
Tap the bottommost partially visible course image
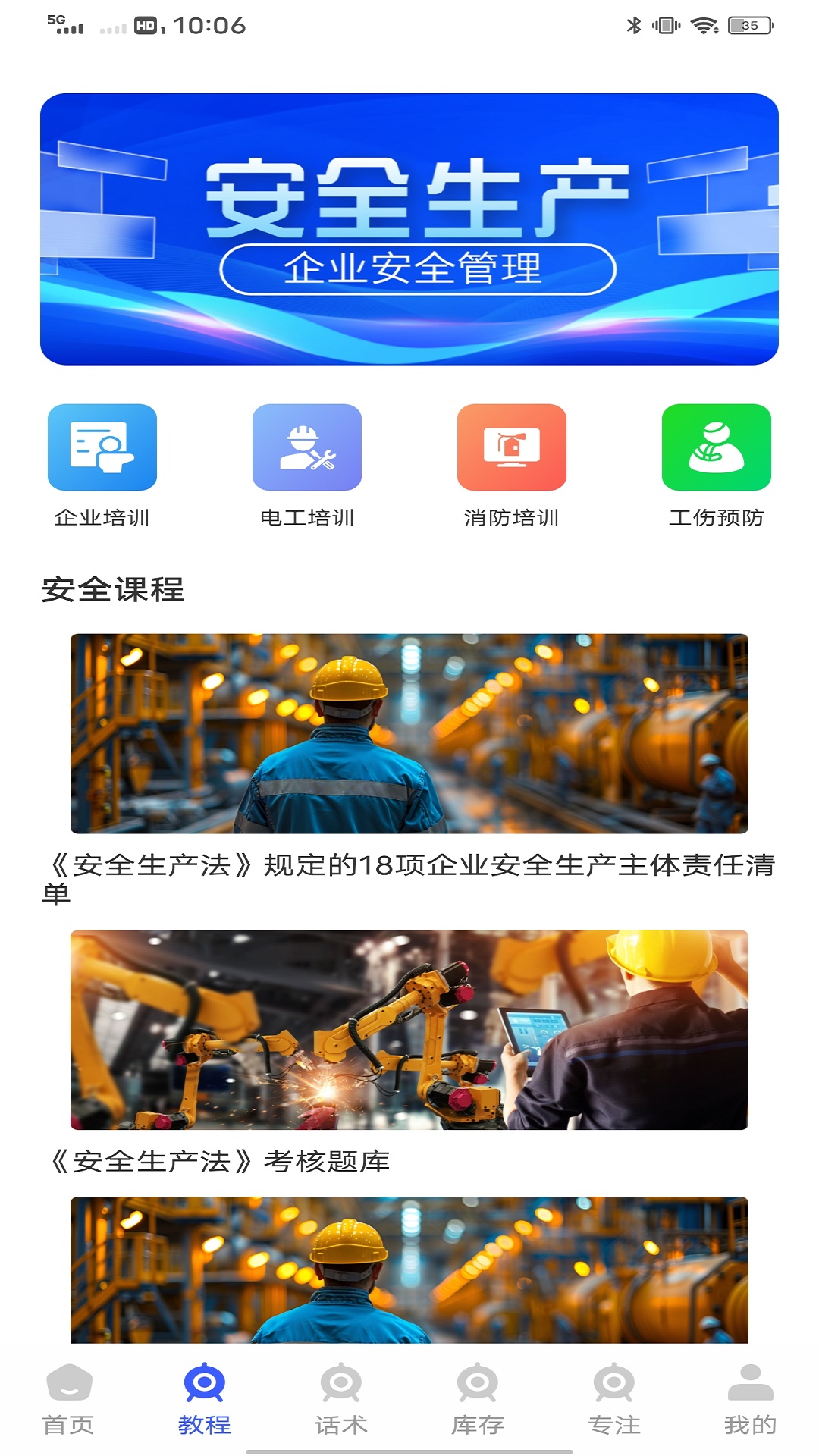point(409,1274)
